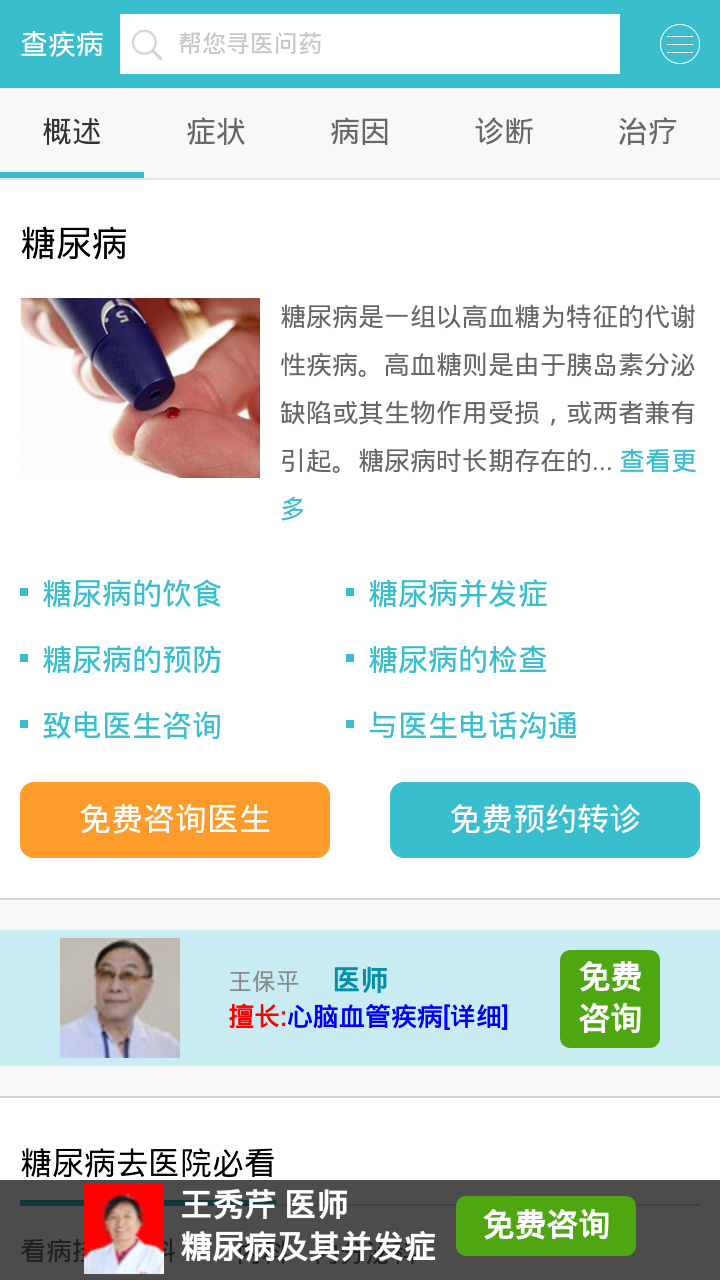This screenshot has height=1280, width=720.
Task: Tap the orange 免费咨询医生 button
Action: click(x=175, y=820)
